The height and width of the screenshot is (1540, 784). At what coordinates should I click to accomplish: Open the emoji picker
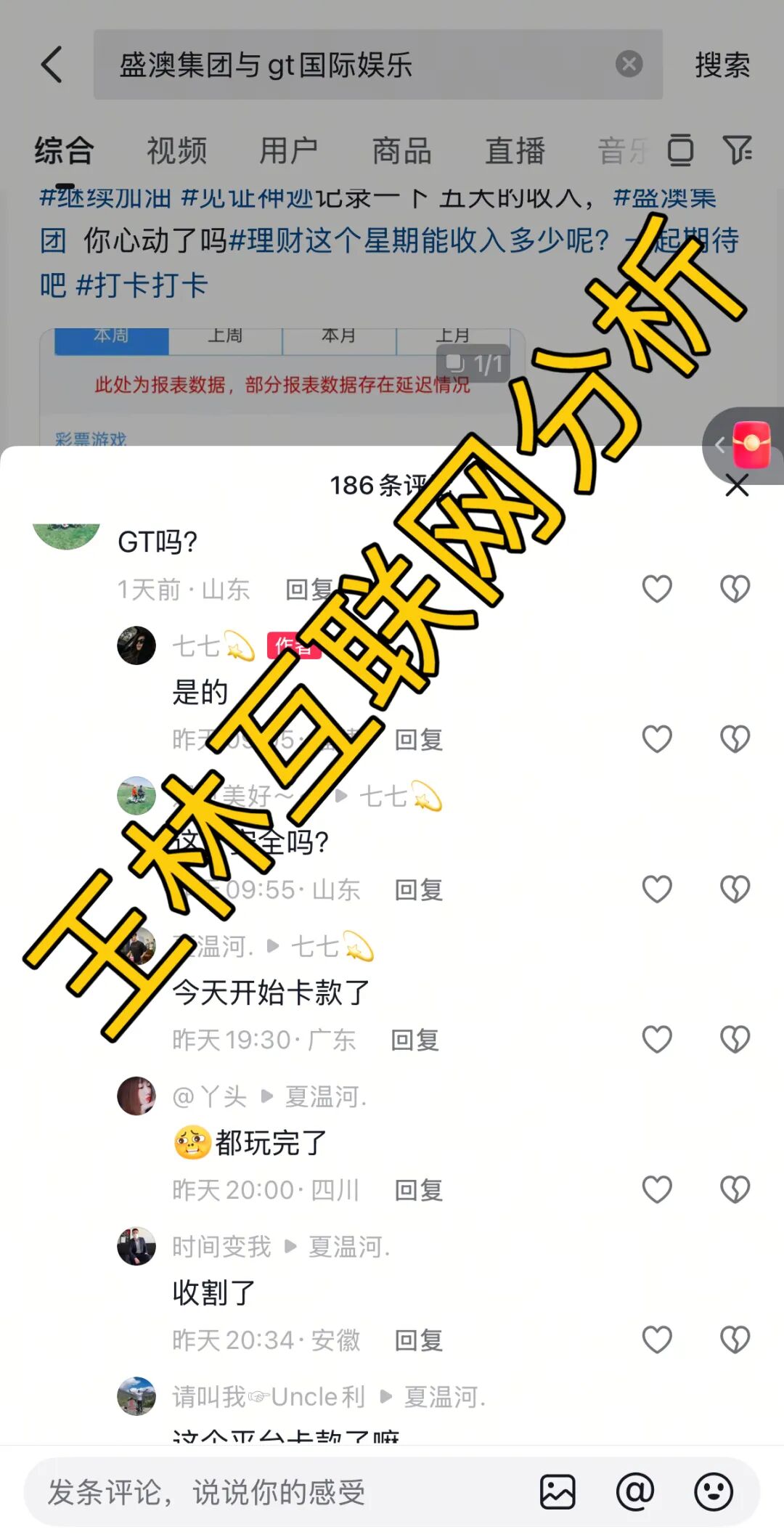713,1493
